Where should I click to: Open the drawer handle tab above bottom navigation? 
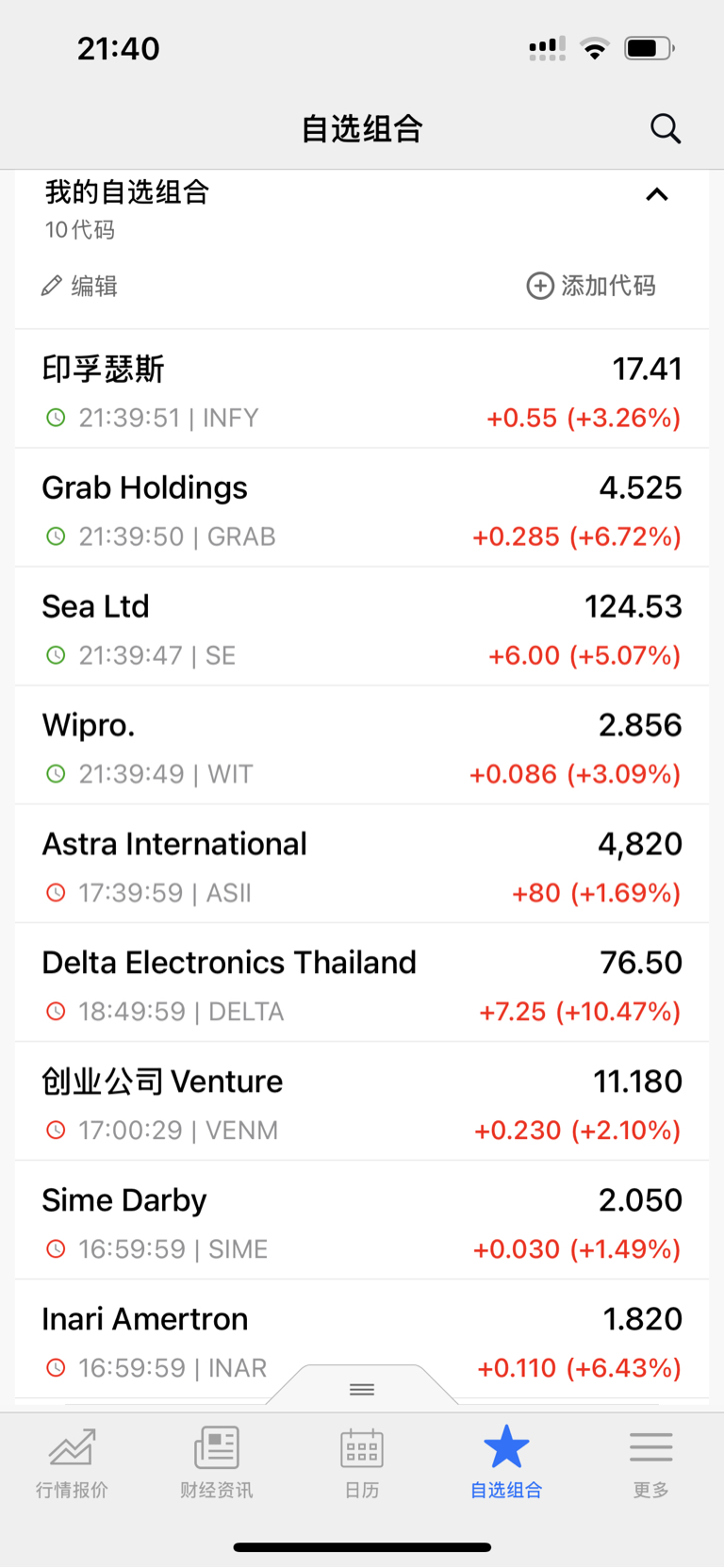pyautogui.click(x=361, y=1390)
